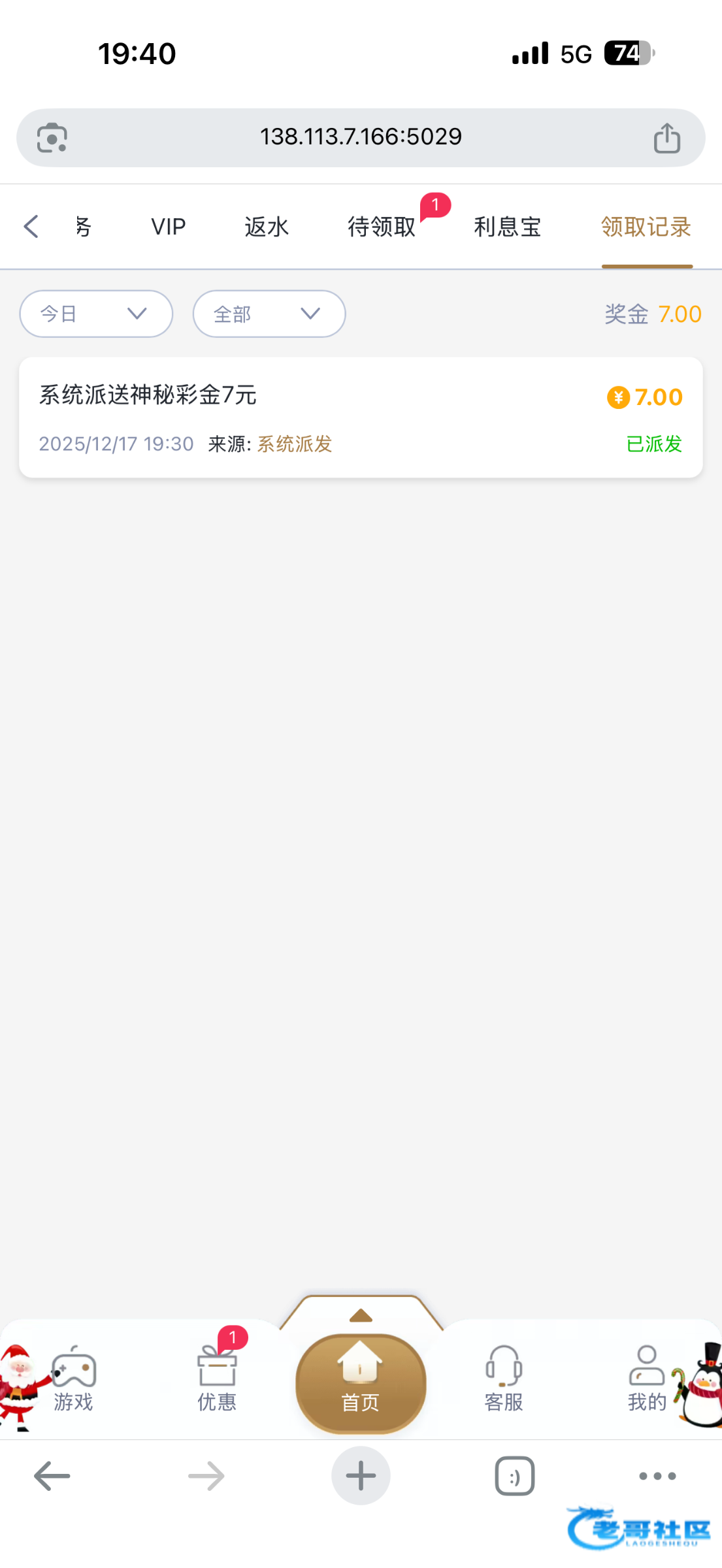
Task: Expand the 今日 date dropdown
Action: pyautogui.click(x=96, y=314)
